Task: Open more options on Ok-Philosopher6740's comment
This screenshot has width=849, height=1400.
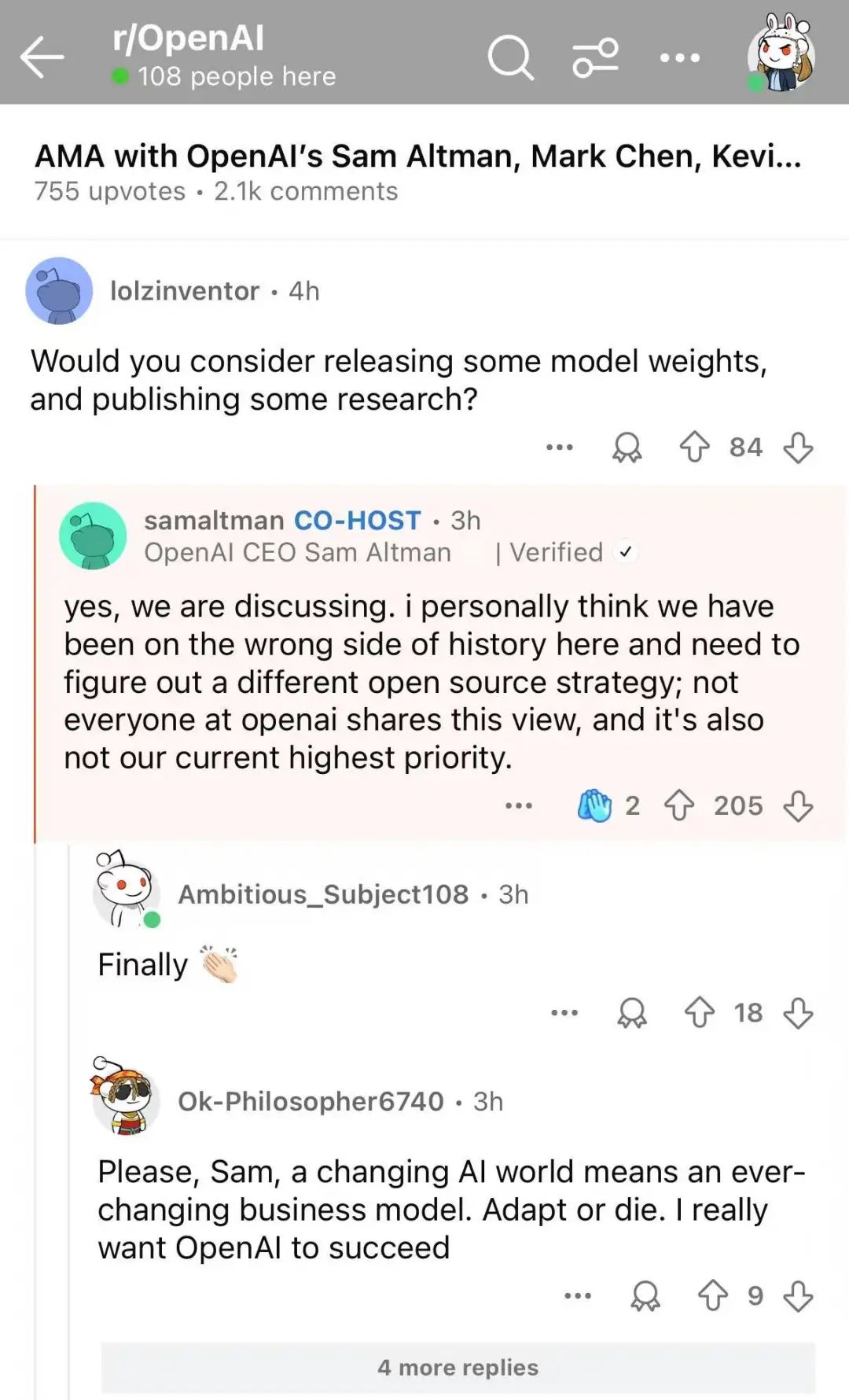Action: (578, 1295)
